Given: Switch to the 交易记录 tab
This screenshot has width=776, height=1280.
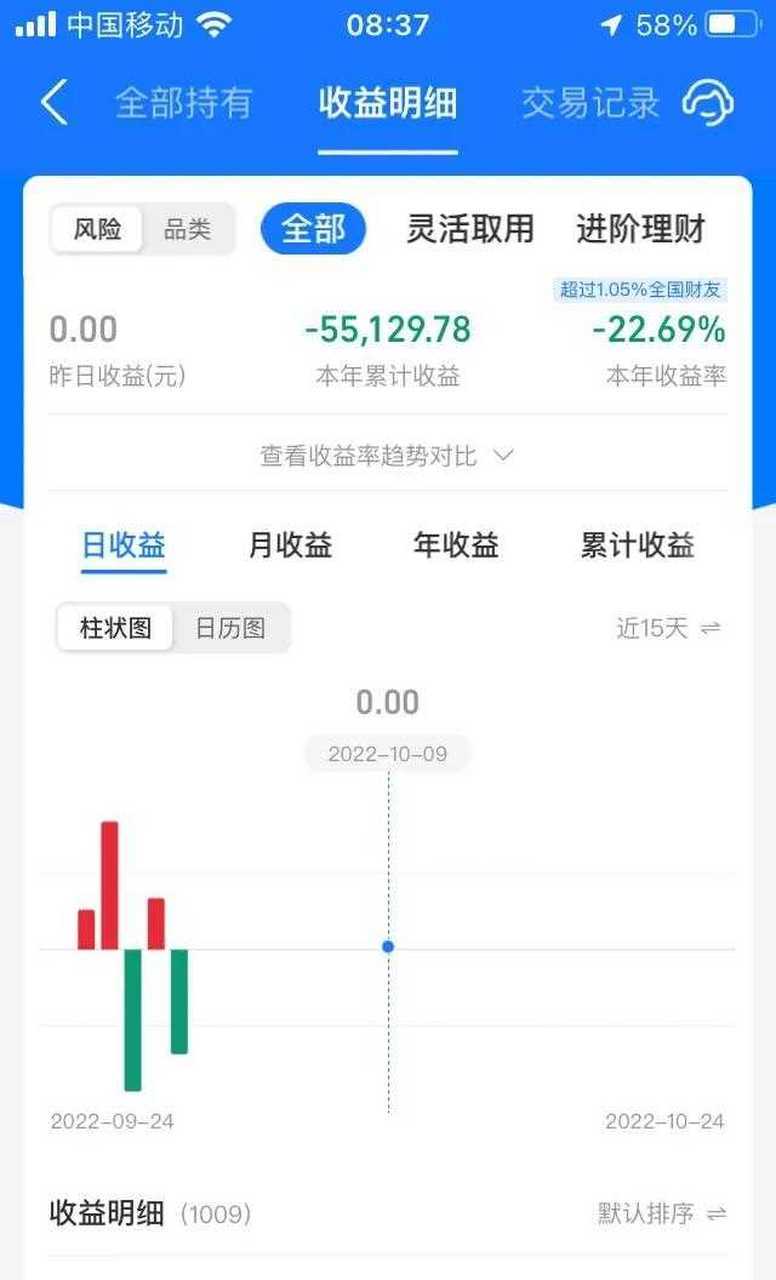Looking at the screenshot, I should [x=590, y=103].
